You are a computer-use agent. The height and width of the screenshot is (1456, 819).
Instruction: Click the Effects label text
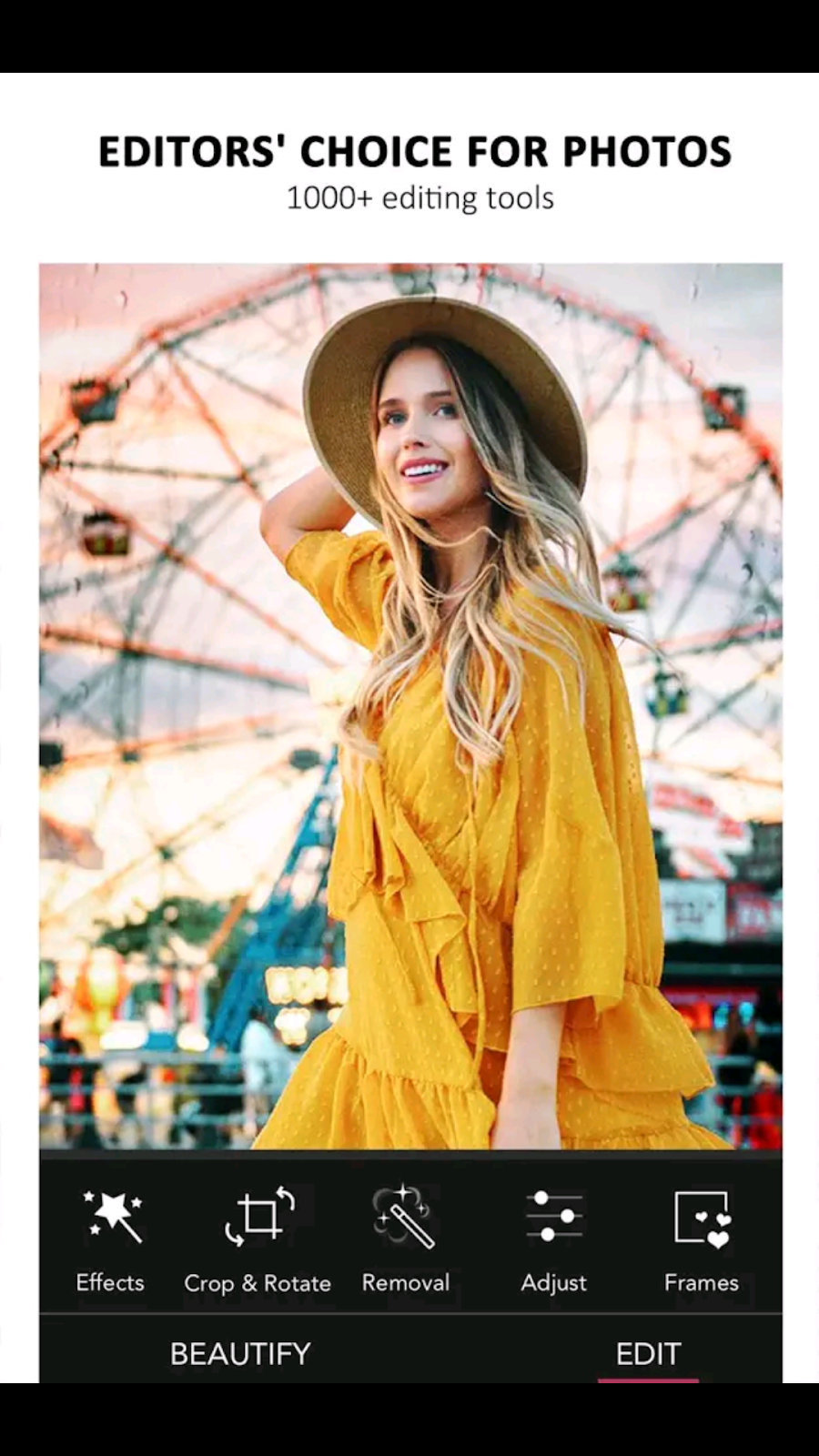(110, 1283)
